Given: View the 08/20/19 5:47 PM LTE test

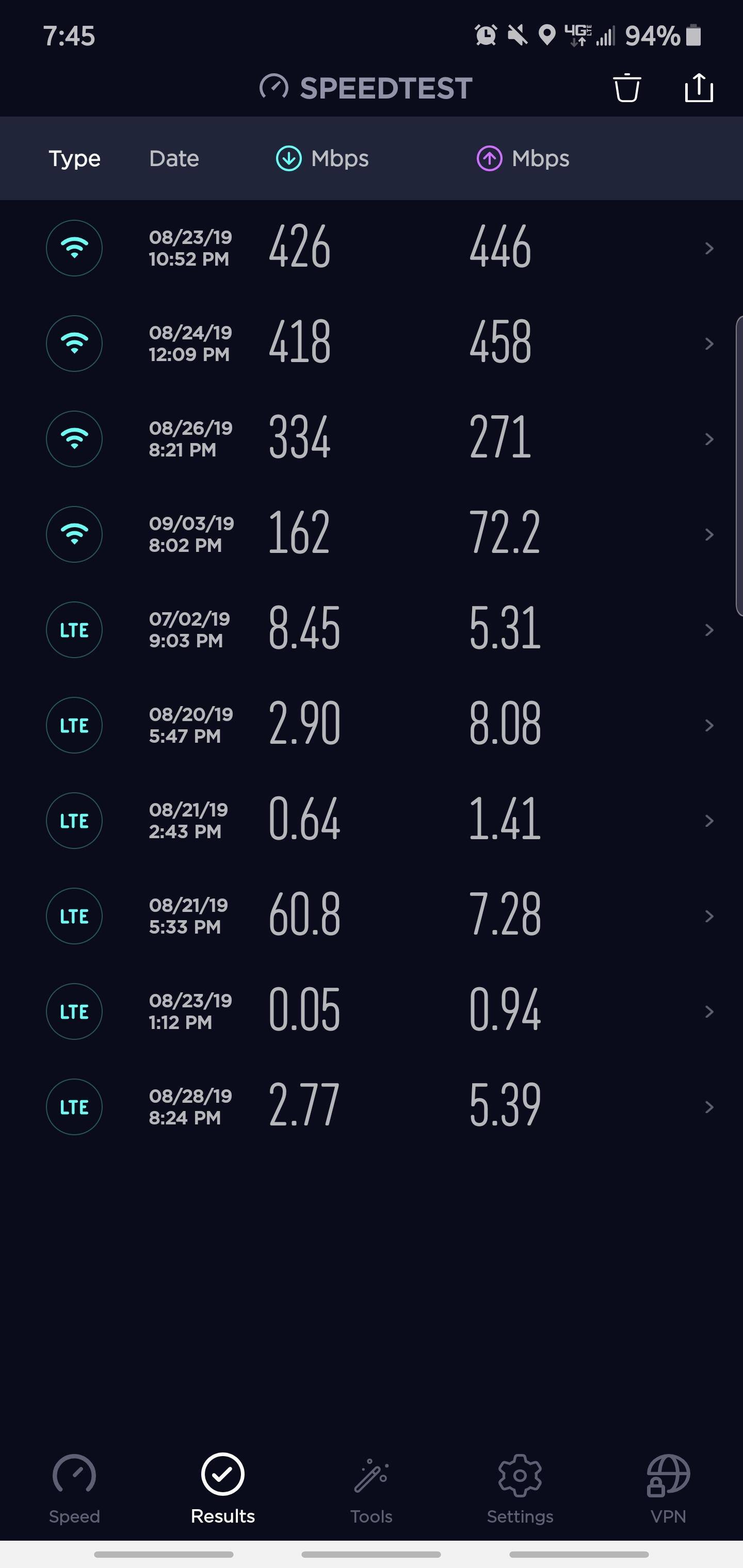Looking at the screenshot, I should pyautogui.click(x=372, y=725).
